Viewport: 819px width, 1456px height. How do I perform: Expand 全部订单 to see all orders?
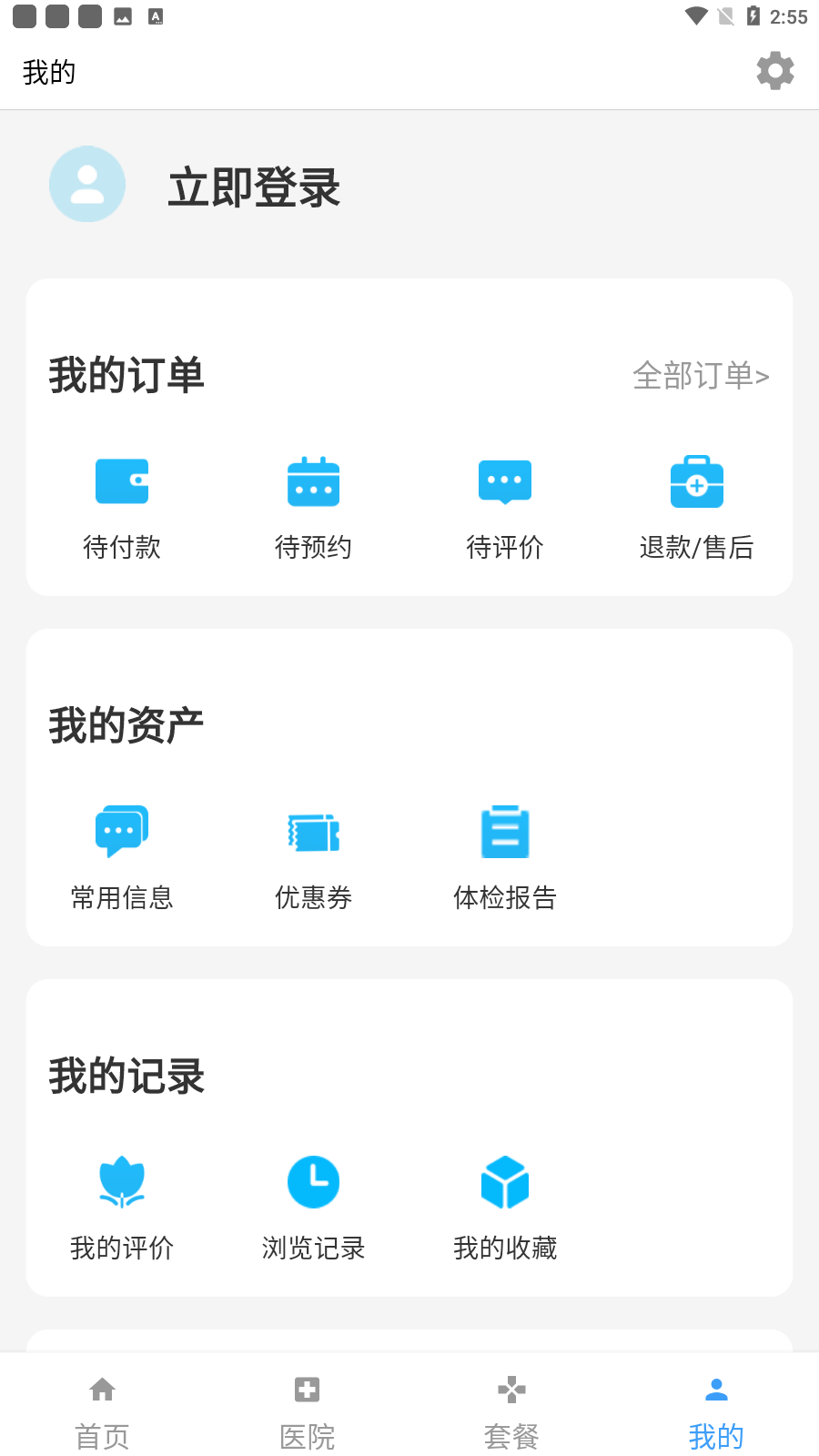pos(702,376)
